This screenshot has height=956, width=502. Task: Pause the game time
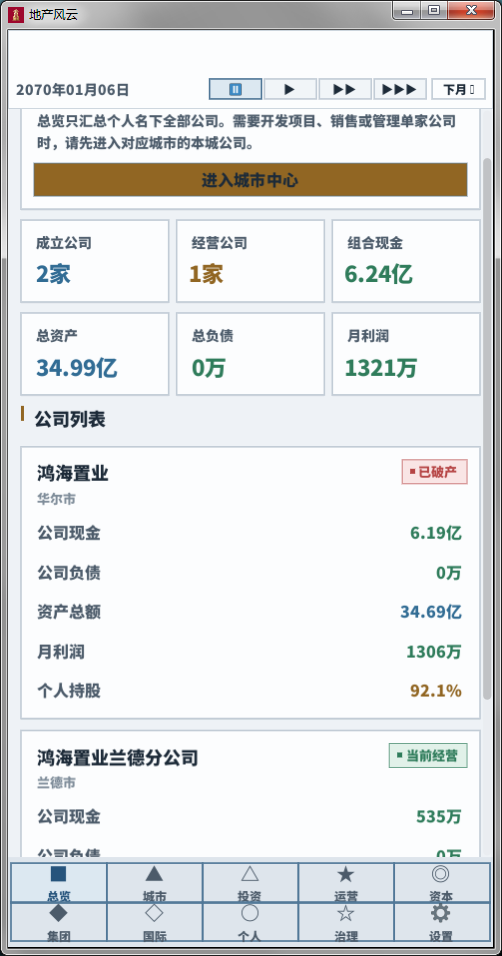pyautogui.click(x=235, y=89)
